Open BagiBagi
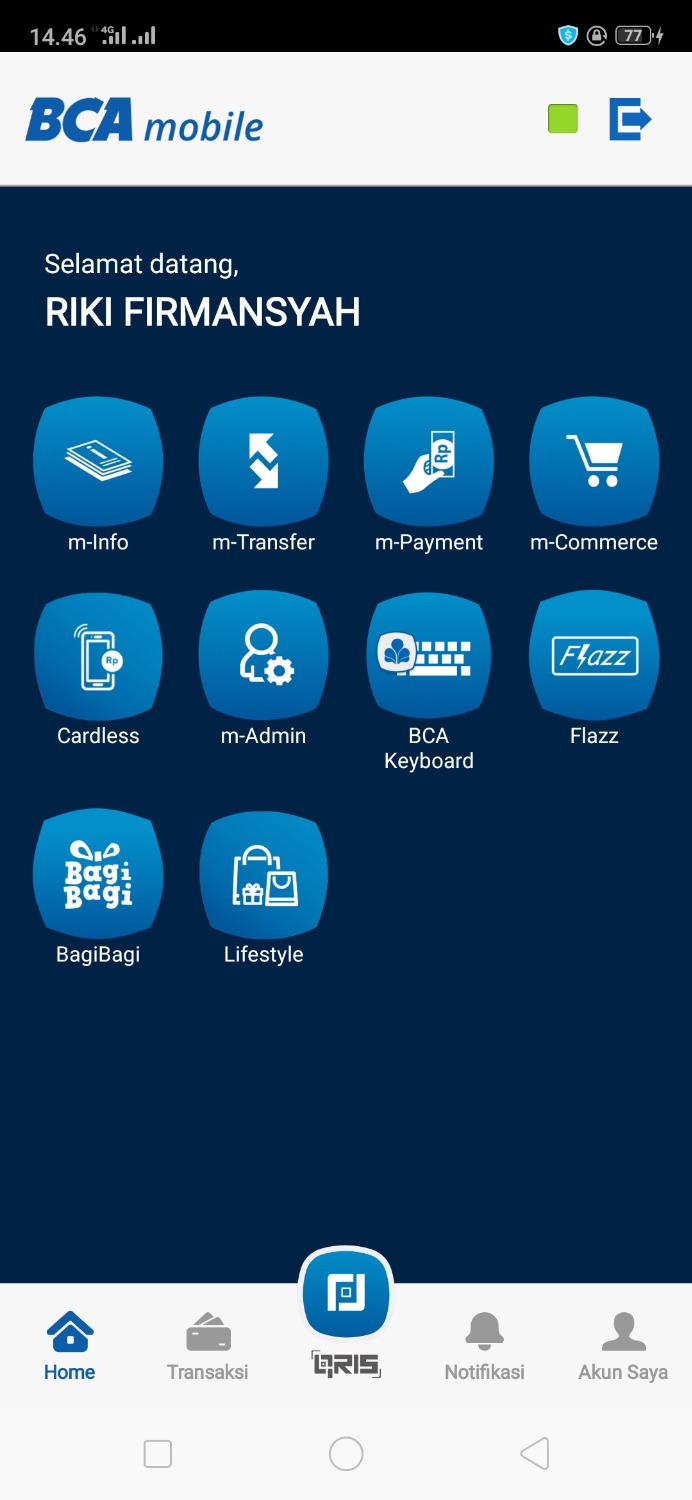Screen dimensions: 692x1500 (98, 873)
